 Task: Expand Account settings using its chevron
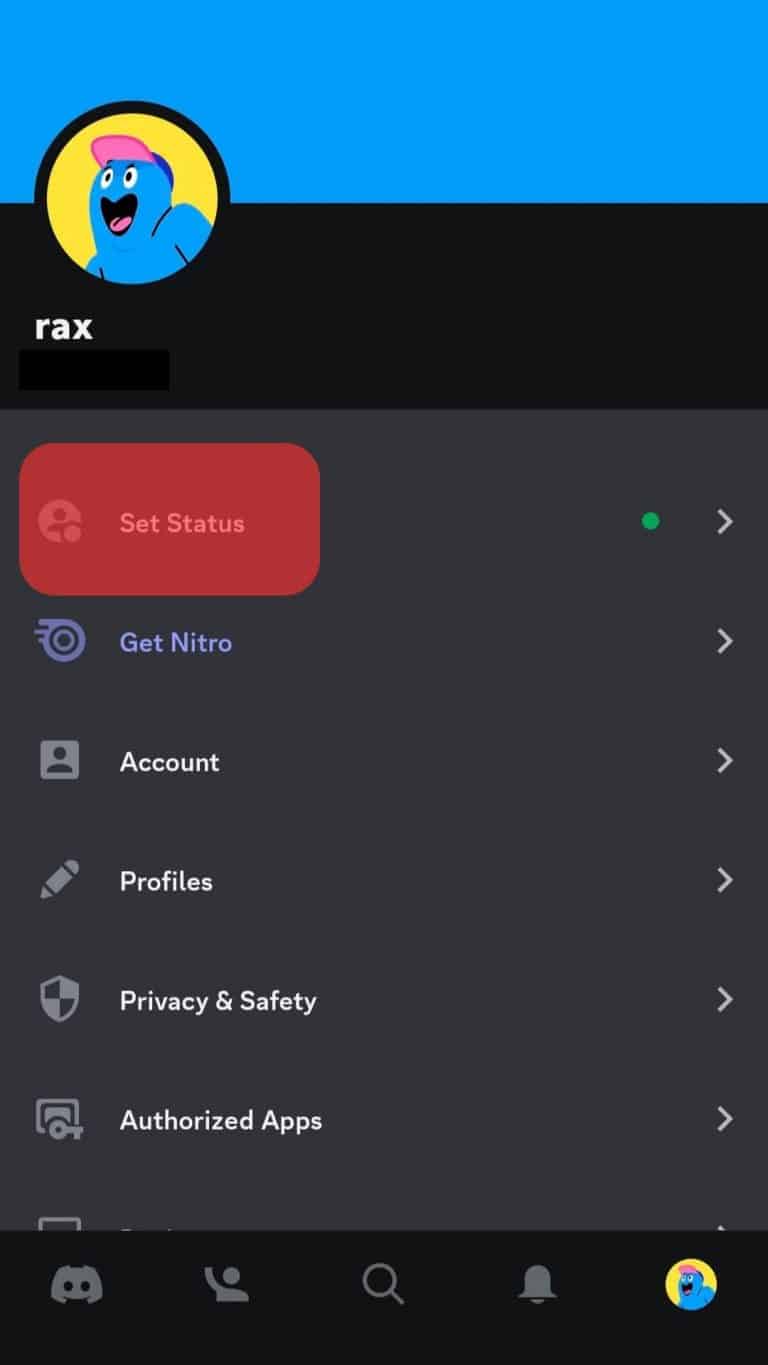724,760
